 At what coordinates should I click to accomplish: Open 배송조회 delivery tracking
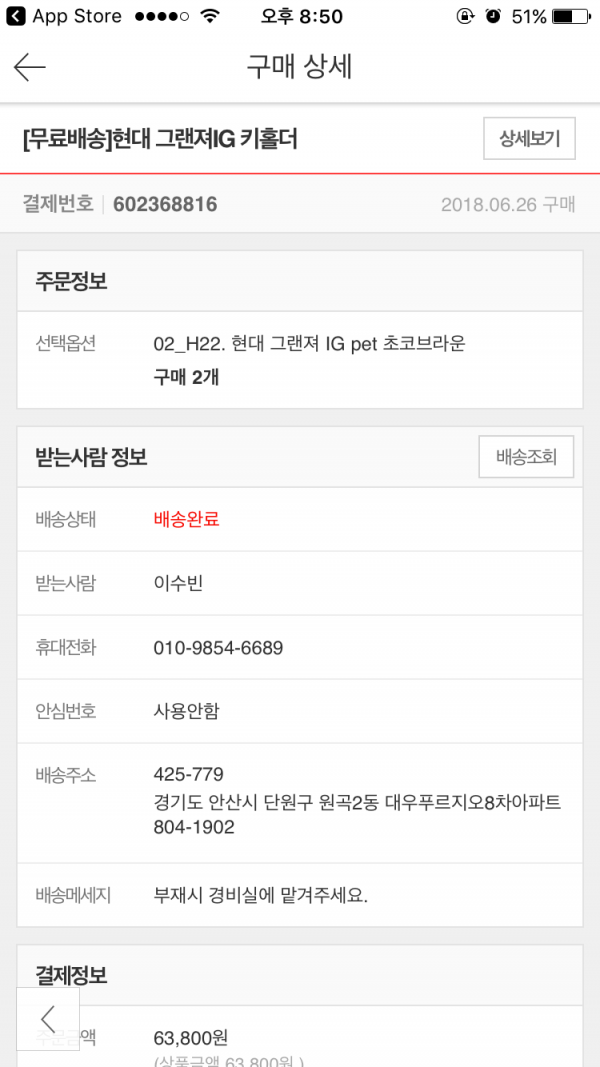(x=526, y=458)
